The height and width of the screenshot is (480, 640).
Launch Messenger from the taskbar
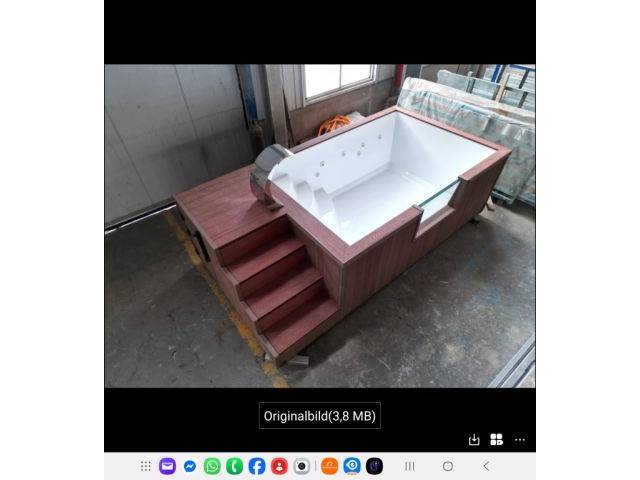tap(190, 466)
